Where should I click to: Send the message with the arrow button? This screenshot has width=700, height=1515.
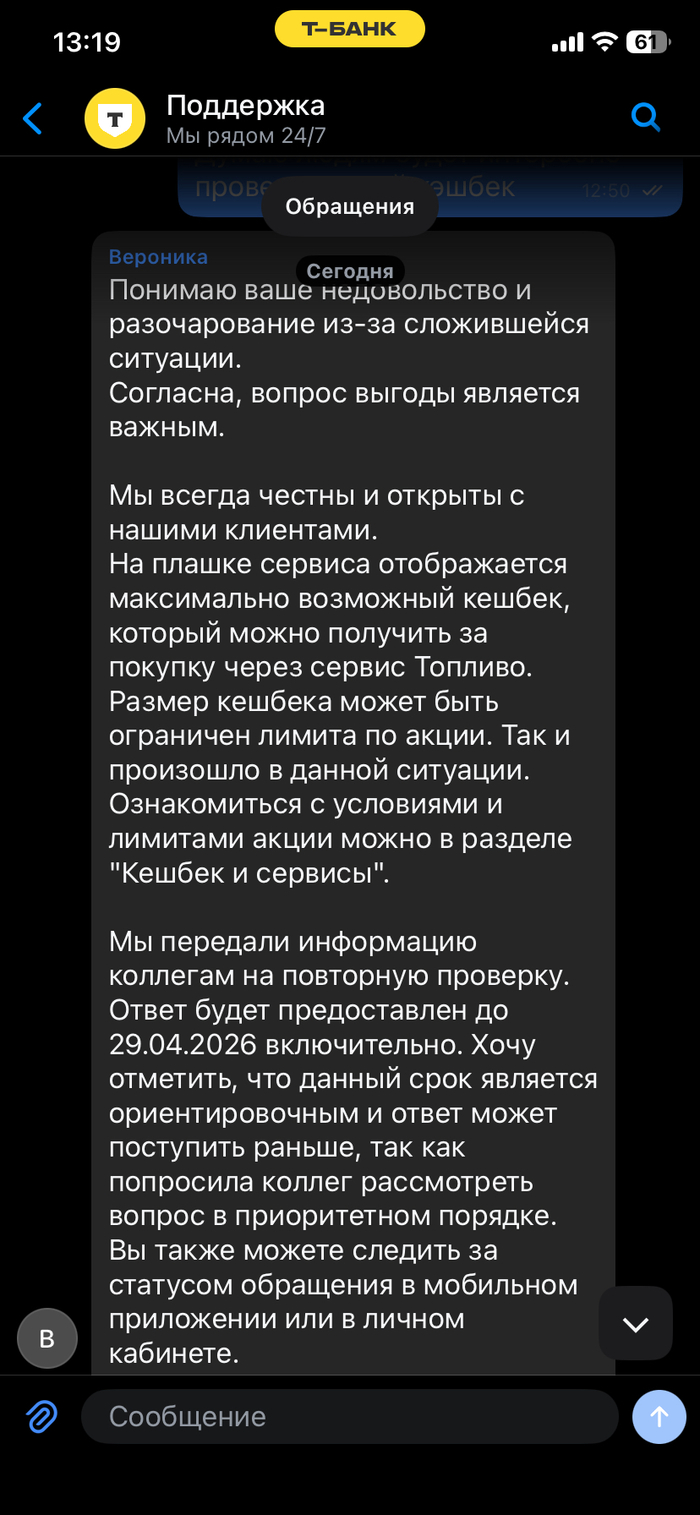pyautogui.click(x=659, y=1416)
